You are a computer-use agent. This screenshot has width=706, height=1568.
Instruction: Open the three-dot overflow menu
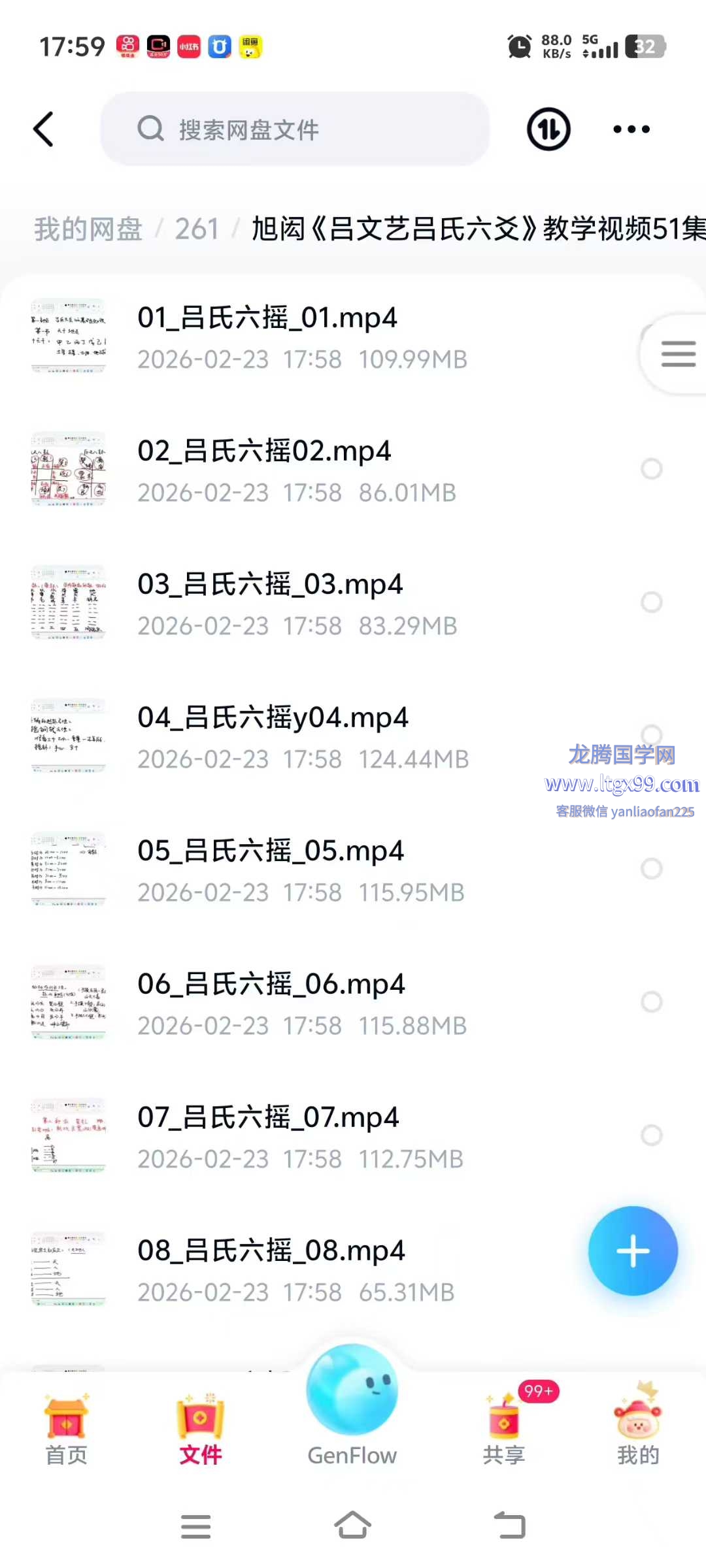[631, 129]
